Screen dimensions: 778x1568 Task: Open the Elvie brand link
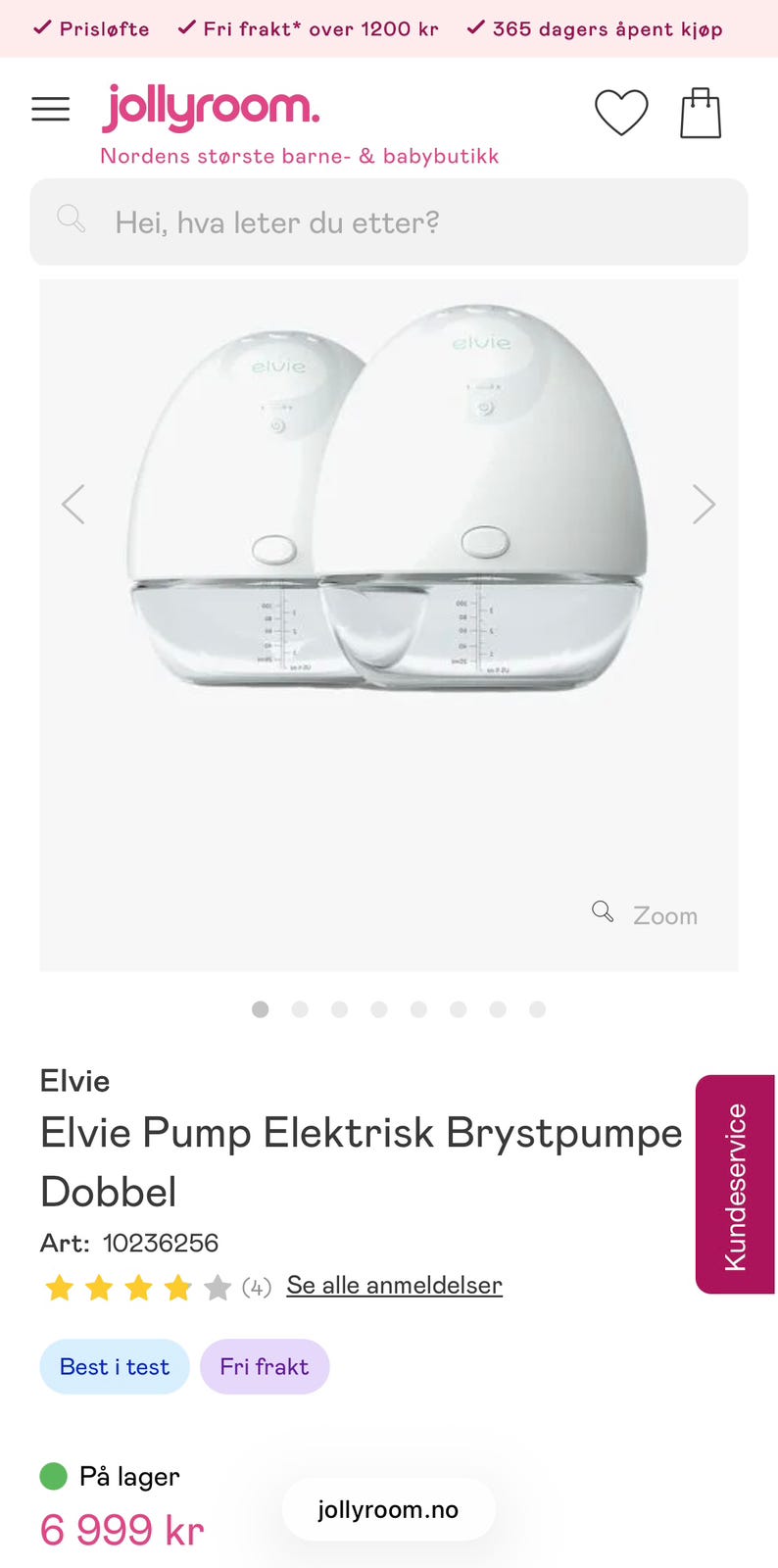point(74,1081)
